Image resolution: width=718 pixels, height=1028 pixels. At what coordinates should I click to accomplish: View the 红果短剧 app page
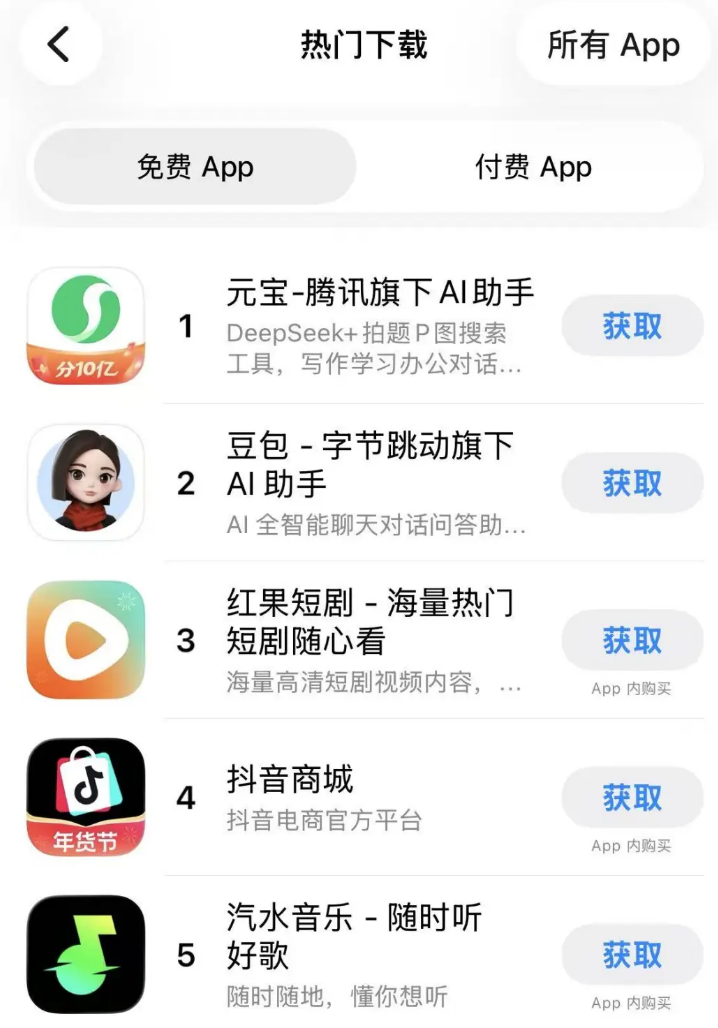pyautogui.click(x=370, y=621)
